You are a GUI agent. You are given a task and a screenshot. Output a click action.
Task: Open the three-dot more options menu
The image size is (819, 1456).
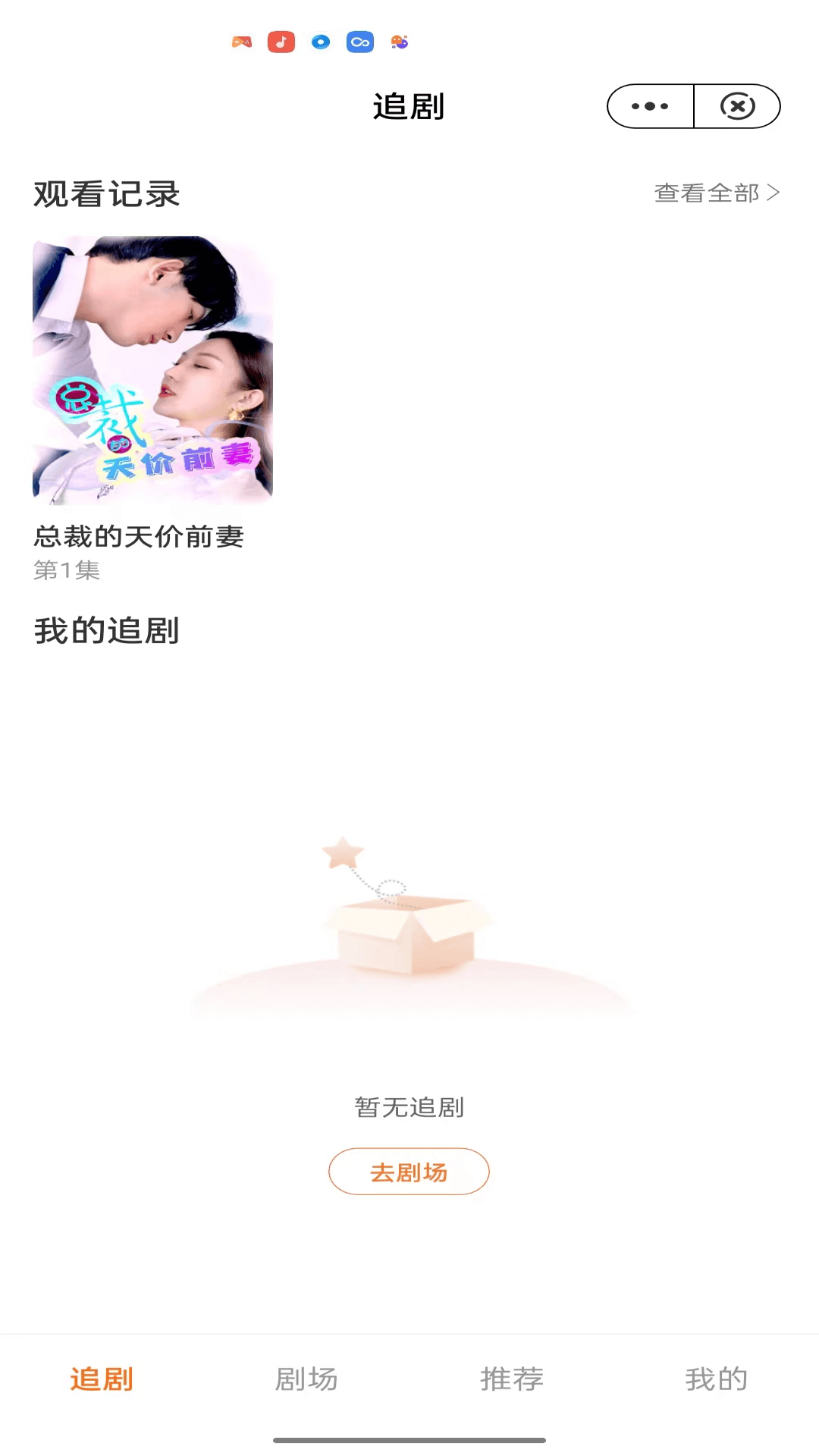tap(650, 106)
